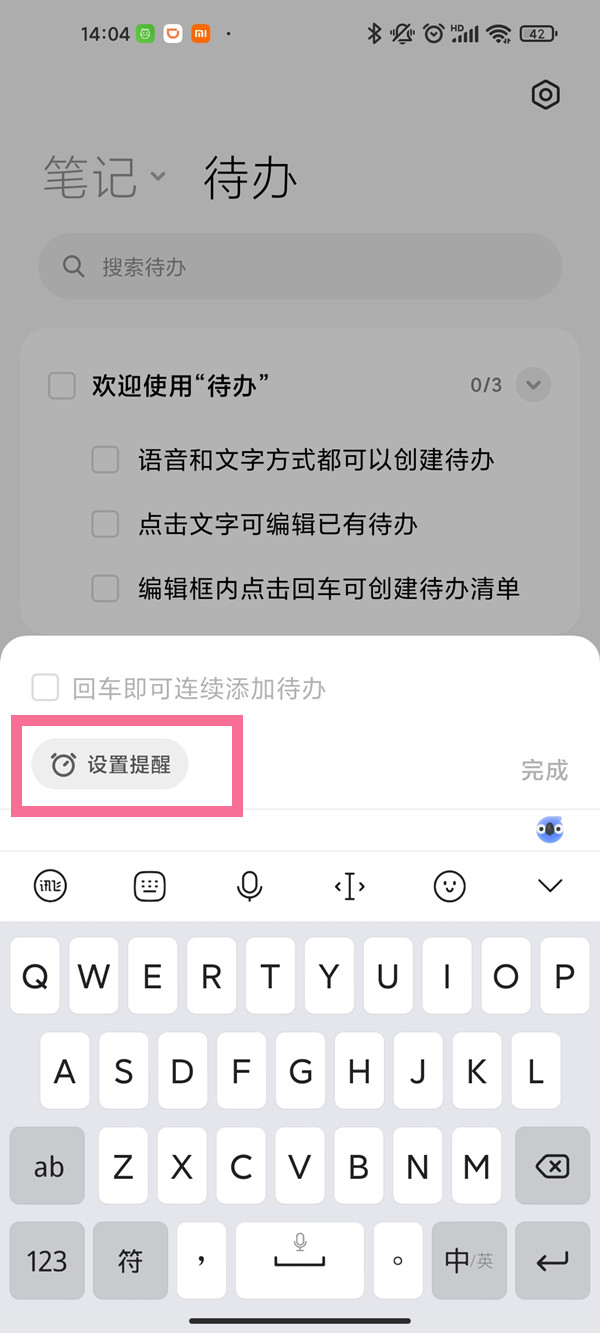Open the emoji panel on the keyboard
Image resolution: width=600 pixels, height=1333 pixels.
[x=450, y=885]
